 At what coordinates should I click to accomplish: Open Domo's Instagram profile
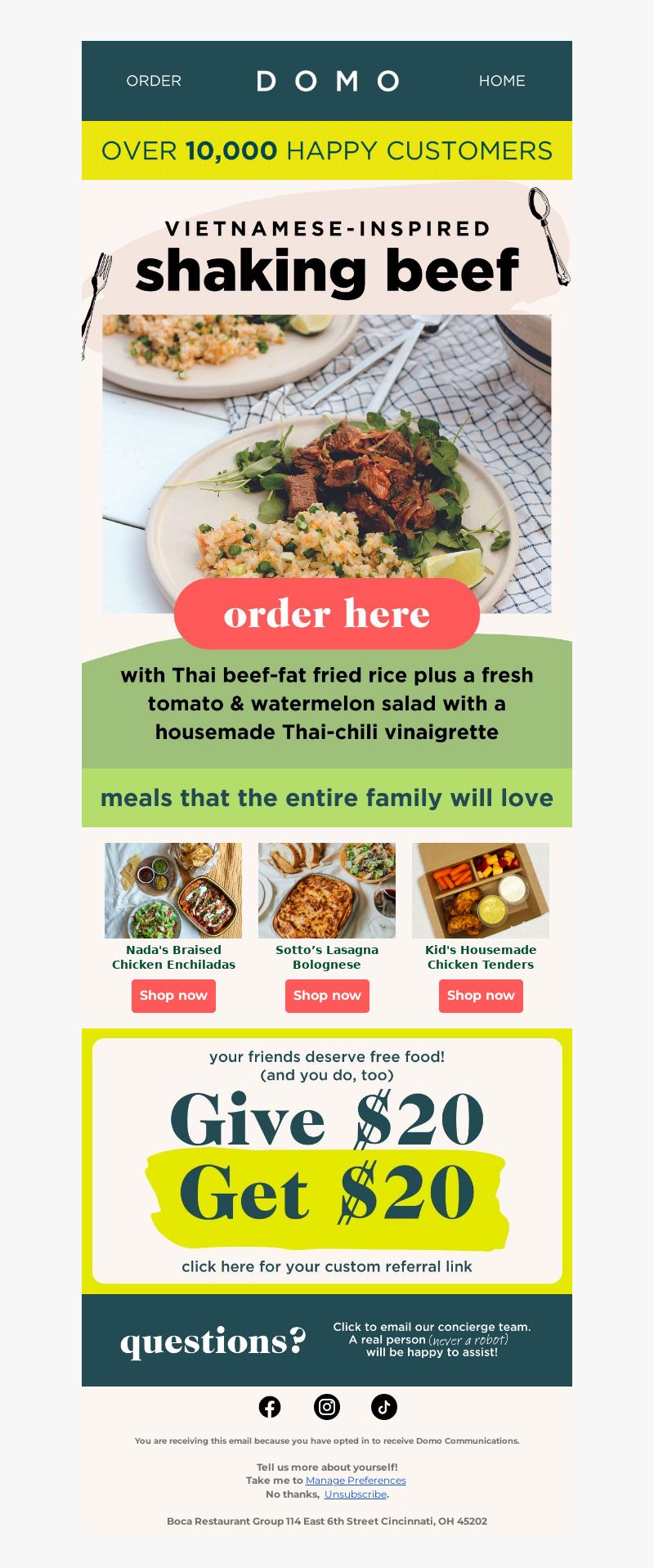tap(327, 1407)
